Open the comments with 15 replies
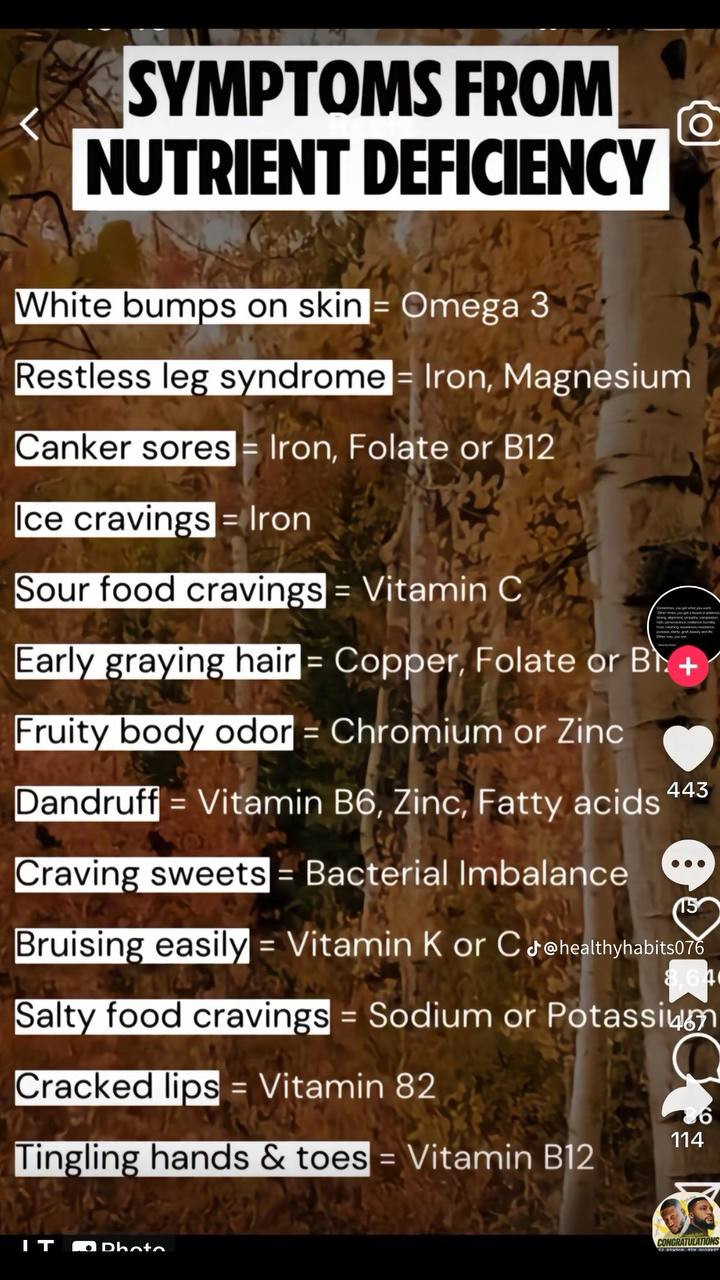The width and height of the screenshot is (720, 1280). click(688, 865)
